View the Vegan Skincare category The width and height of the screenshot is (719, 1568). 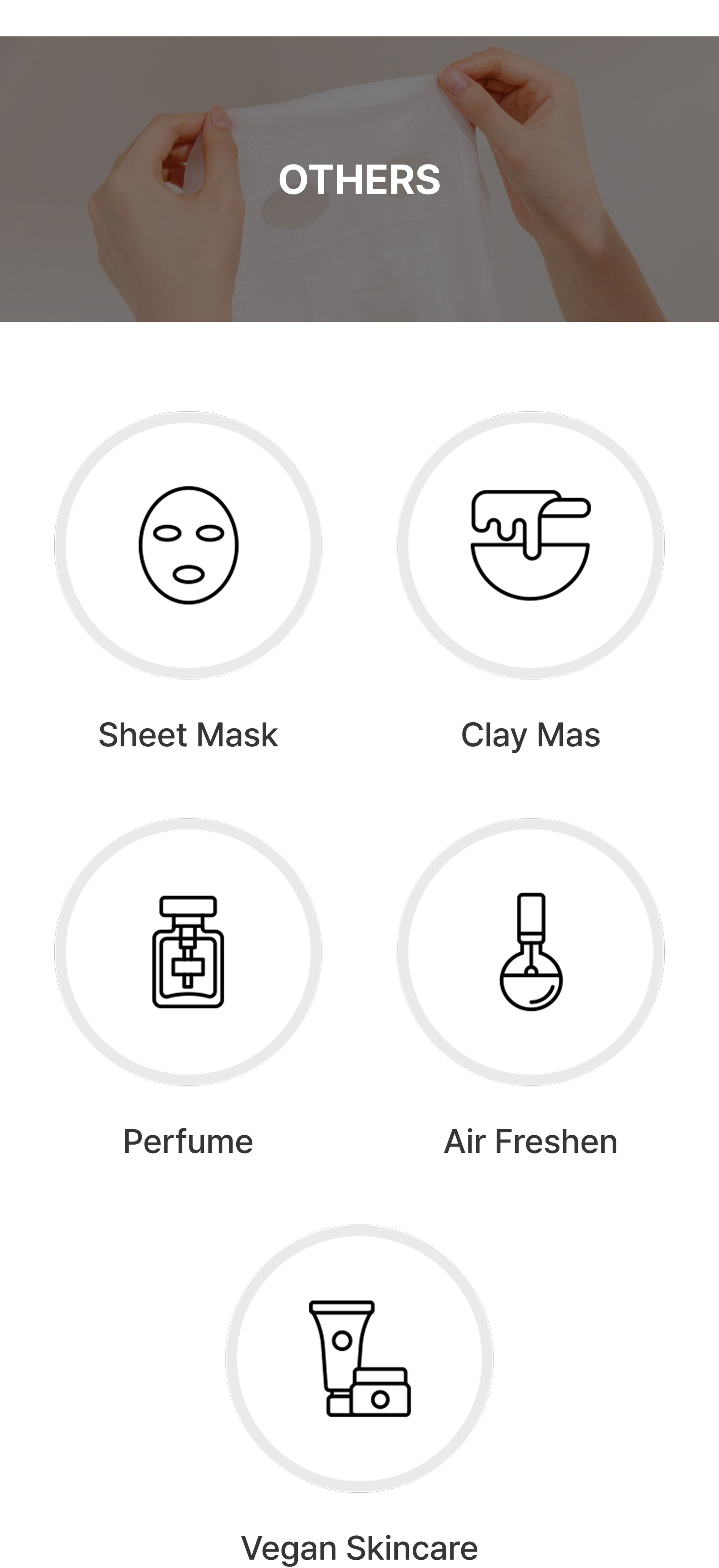tap(359, 1359)
